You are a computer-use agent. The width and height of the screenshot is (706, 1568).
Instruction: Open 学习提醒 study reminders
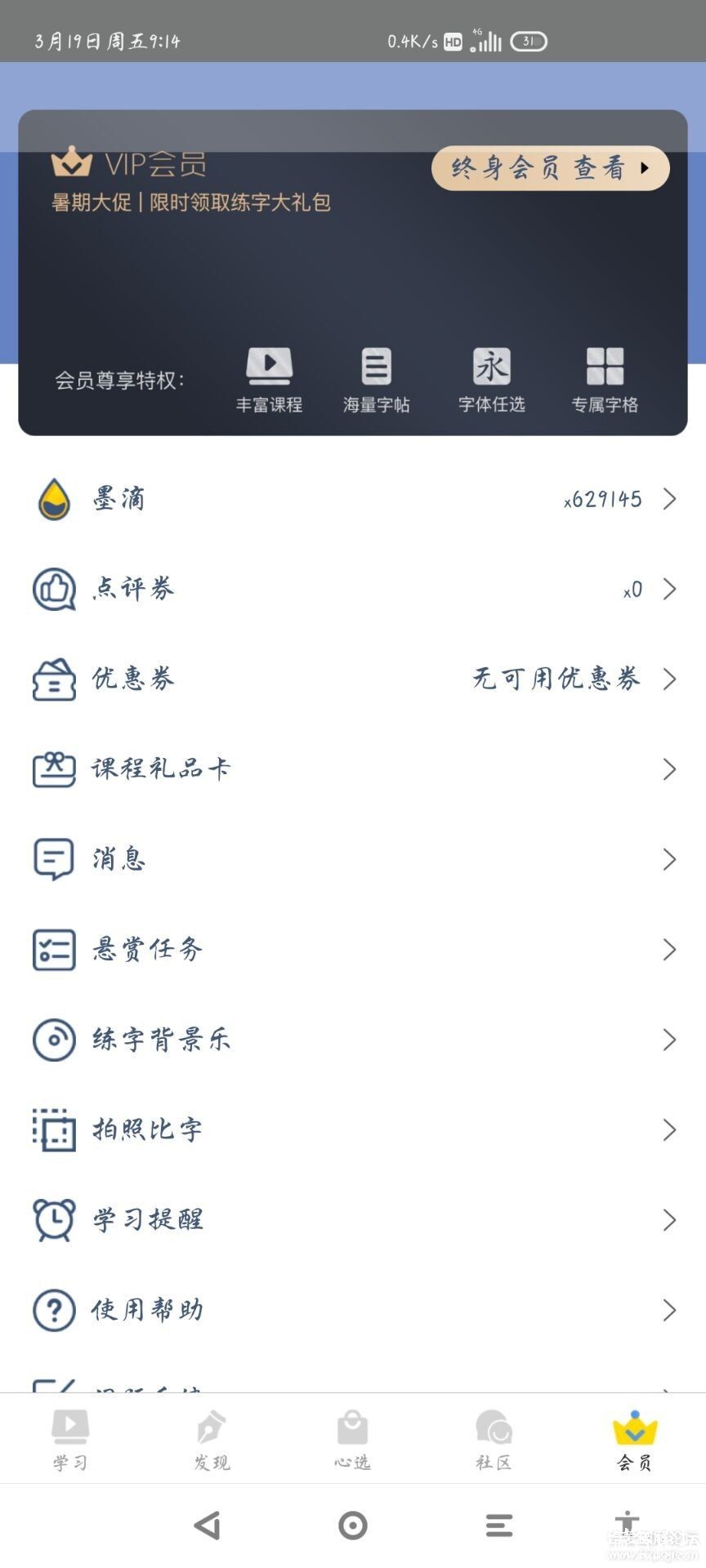[x=353, y=1220]
